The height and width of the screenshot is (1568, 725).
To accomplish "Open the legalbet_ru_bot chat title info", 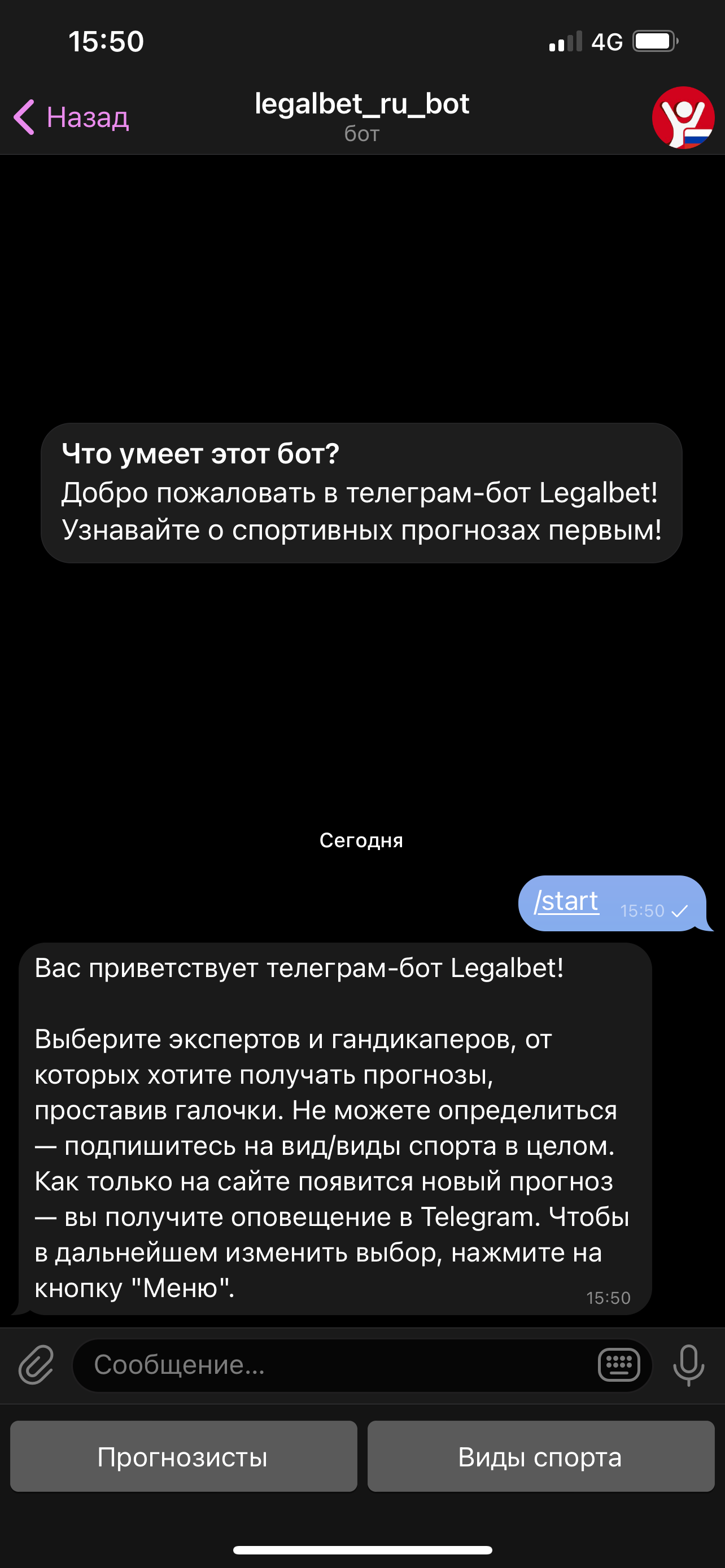I will [x=361, y=116].
